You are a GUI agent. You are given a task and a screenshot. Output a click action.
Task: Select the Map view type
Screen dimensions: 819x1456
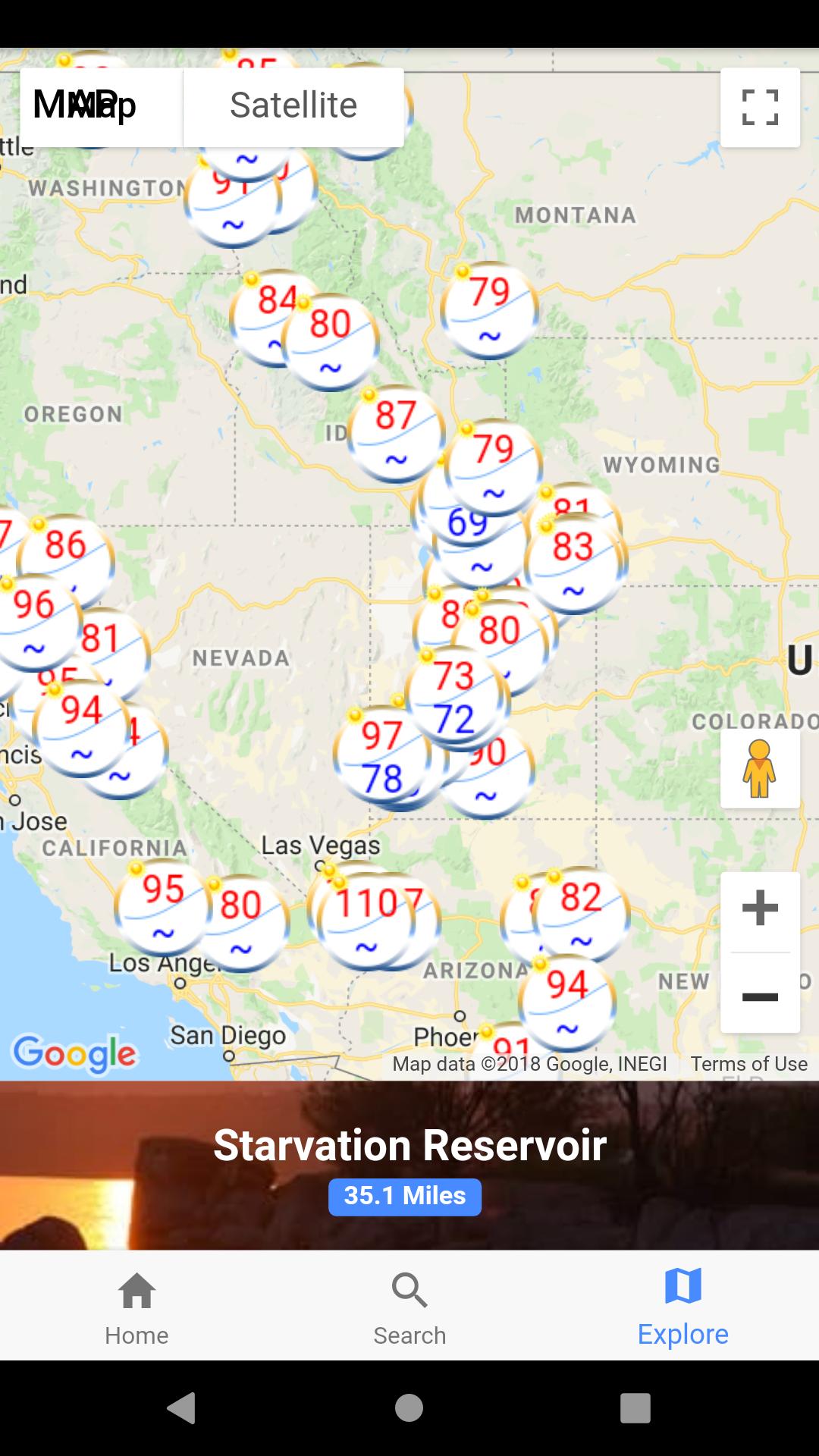[x=101, y=106]
